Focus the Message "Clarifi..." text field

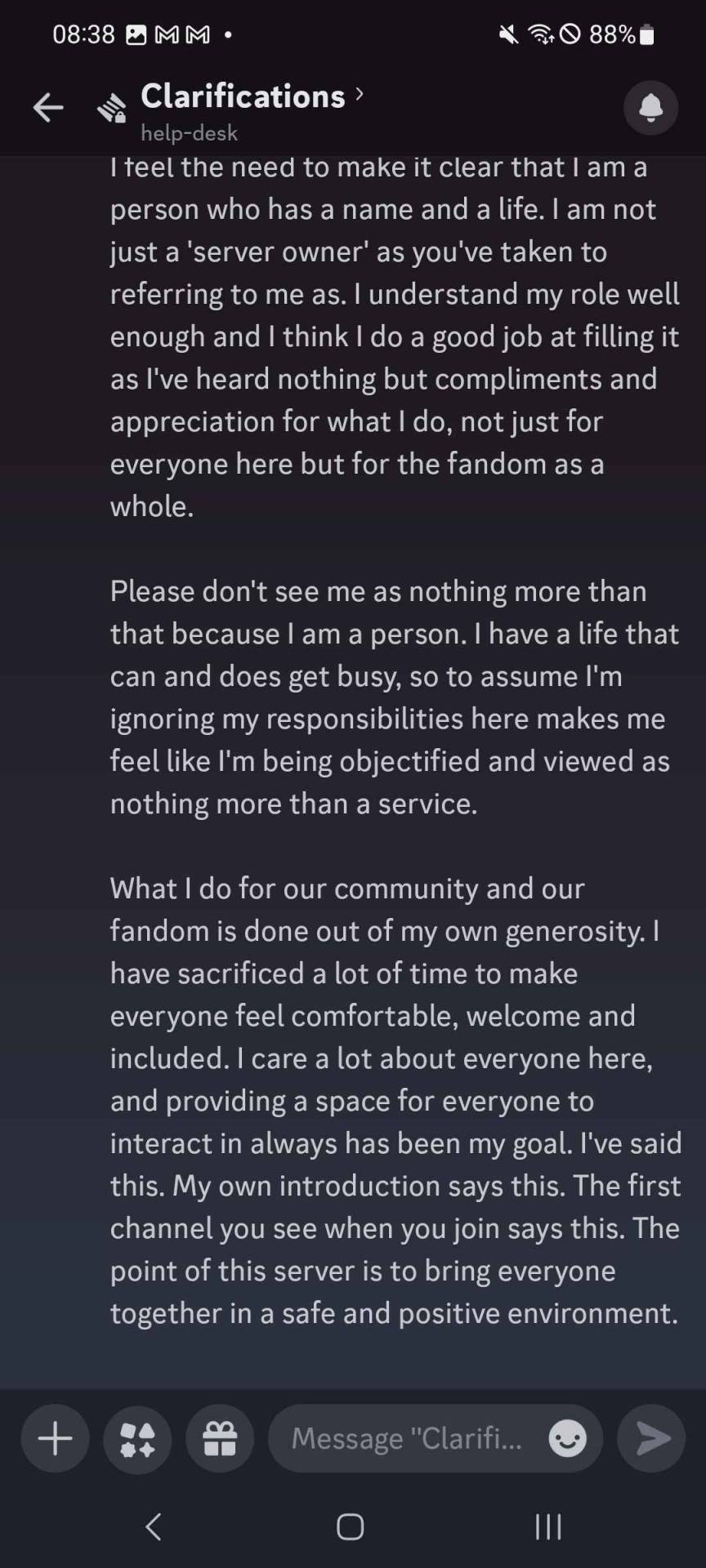(407, 1438)
